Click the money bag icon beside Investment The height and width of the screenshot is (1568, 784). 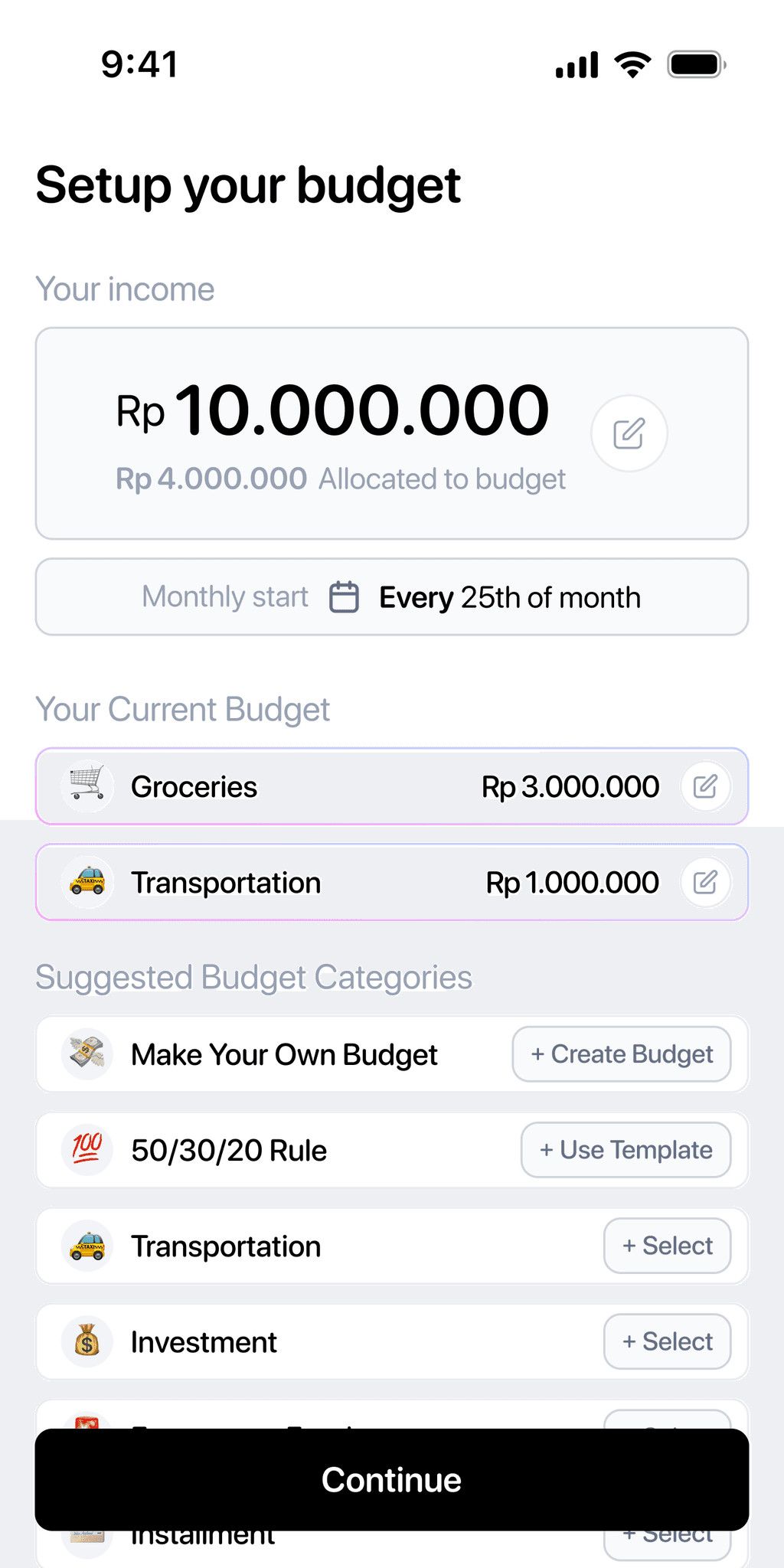87,1341
